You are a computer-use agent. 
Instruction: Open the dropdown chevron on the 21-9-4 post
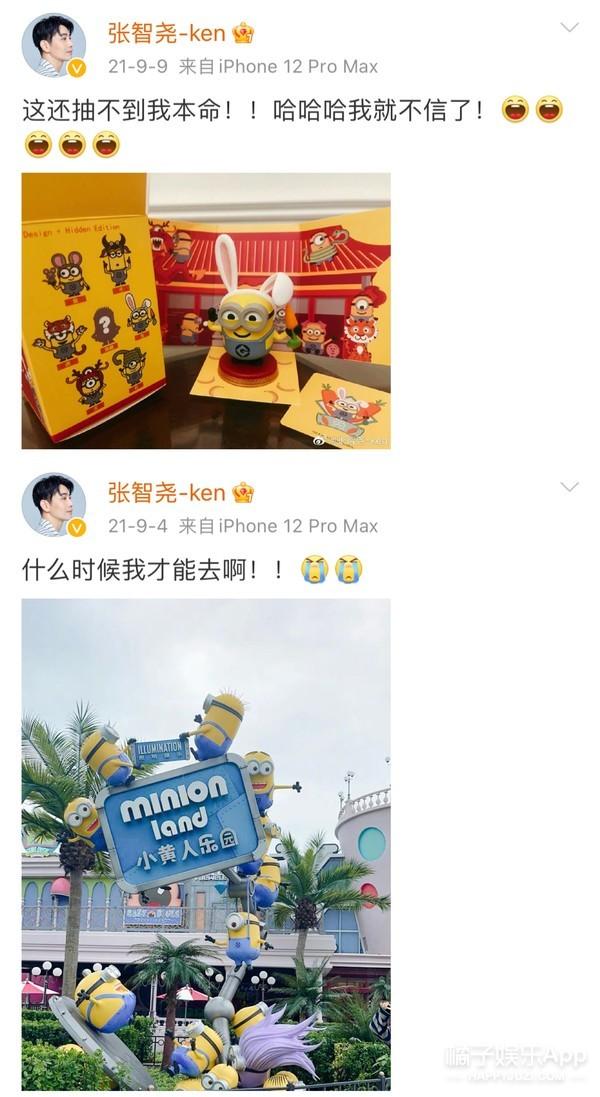point(569,487)
